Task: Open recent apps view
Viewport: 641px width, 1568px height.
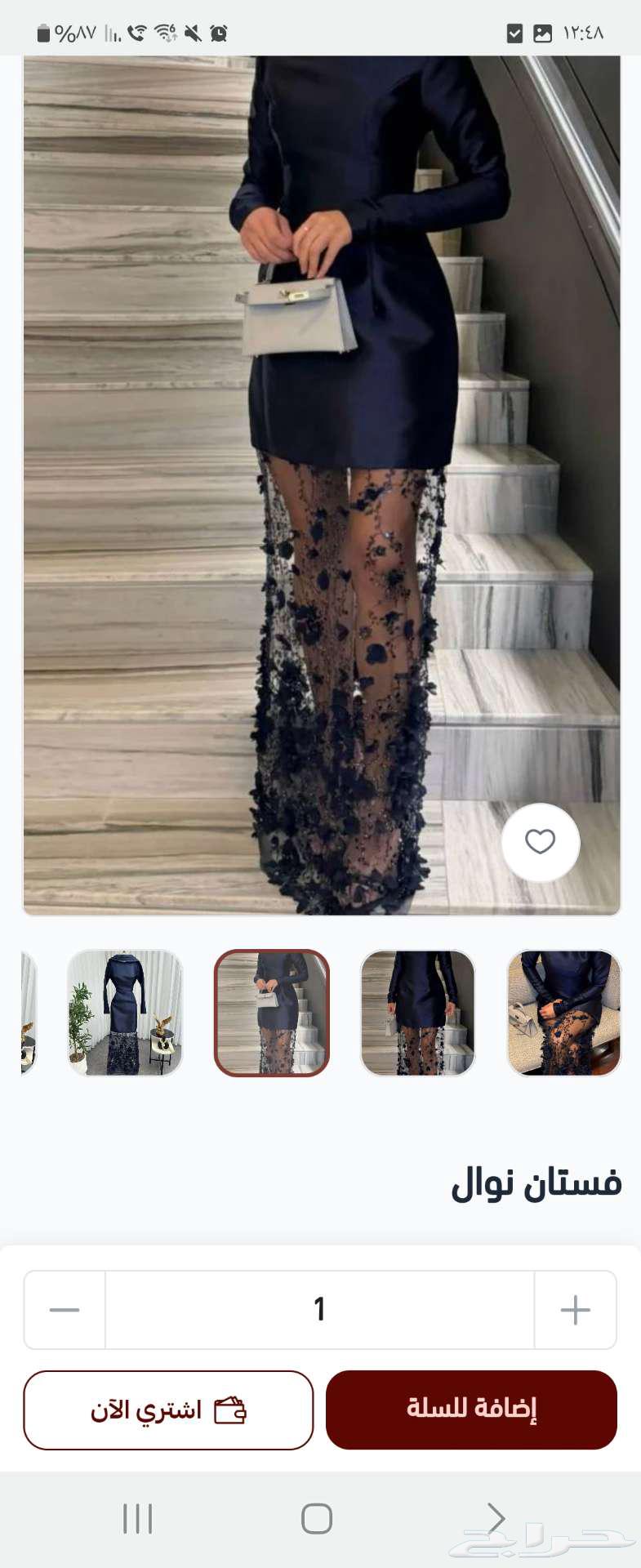Action: 137,1519
